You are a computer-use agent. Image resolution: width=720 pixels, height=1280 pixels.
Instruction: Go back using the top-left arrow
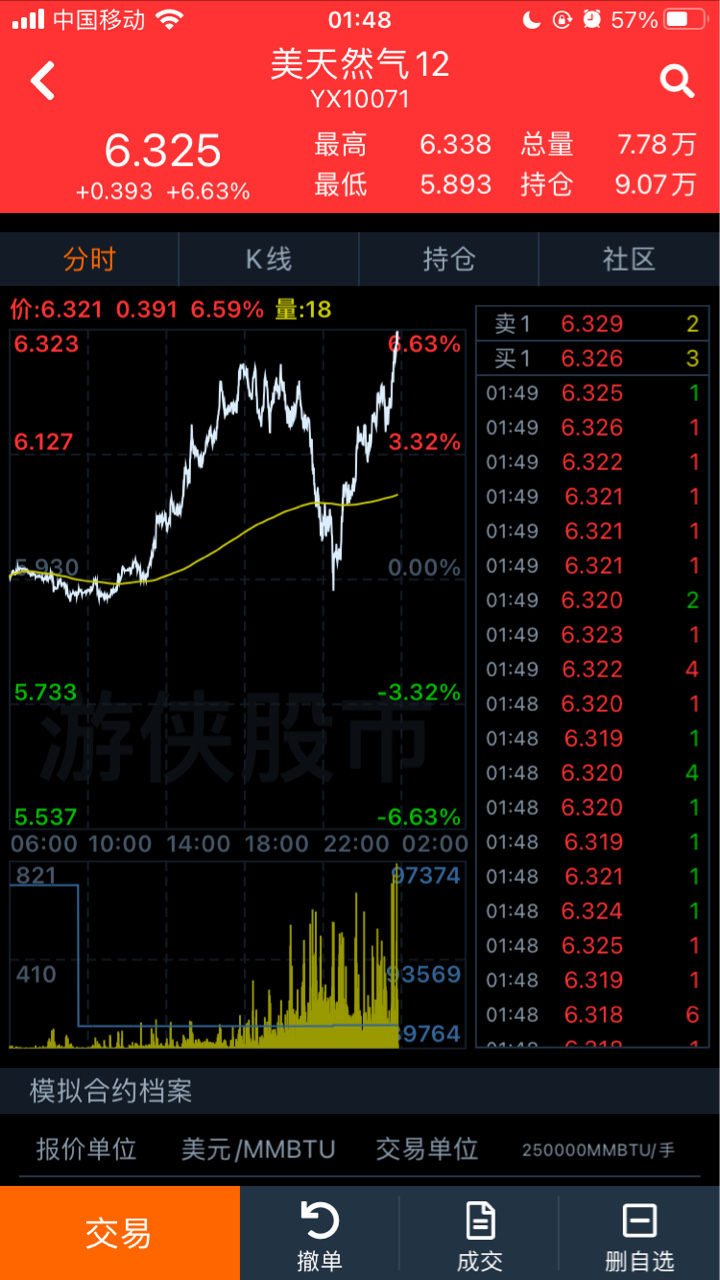coord(42,81)
